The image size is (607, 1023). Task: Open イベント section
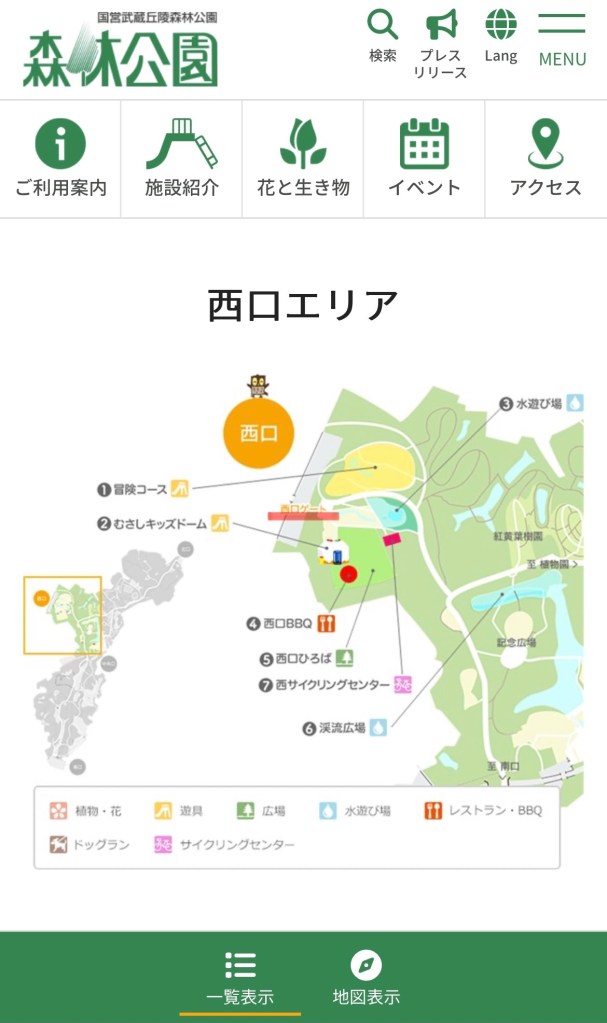point(424,159)
